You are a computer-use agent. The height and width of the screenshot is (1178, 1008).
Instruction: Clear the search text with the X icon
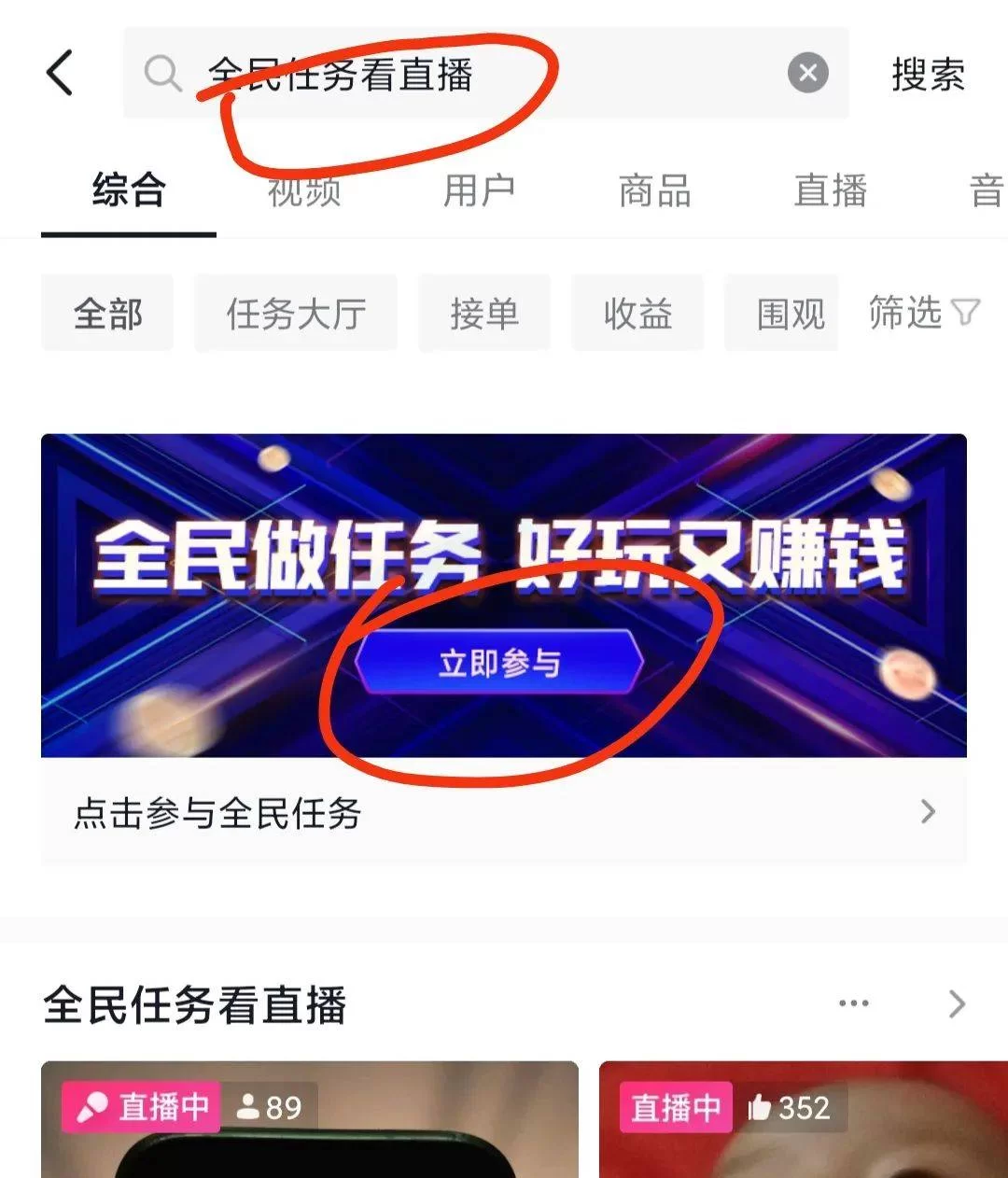coord(807,73)
